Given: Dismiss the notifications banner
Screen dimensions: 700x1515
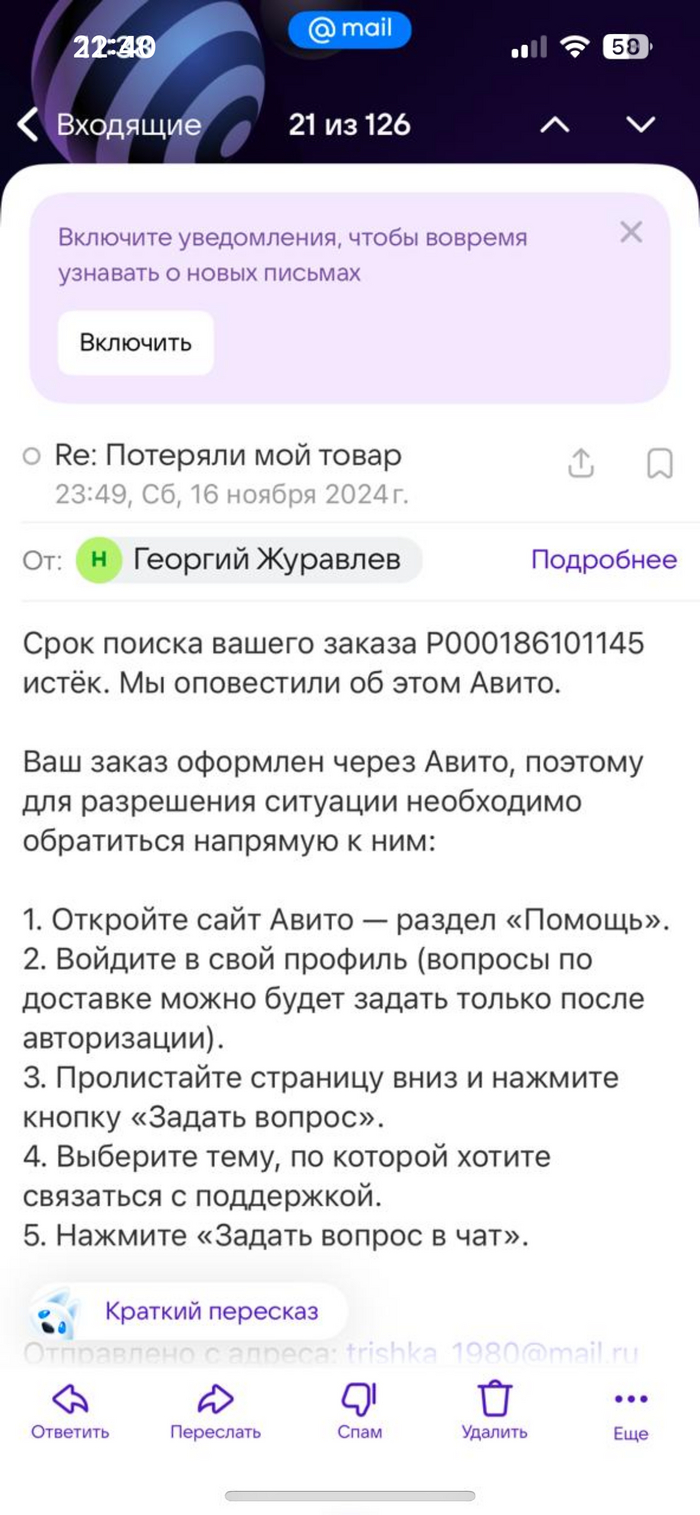Looking at the screenshot, I should [x=631, y=234].
